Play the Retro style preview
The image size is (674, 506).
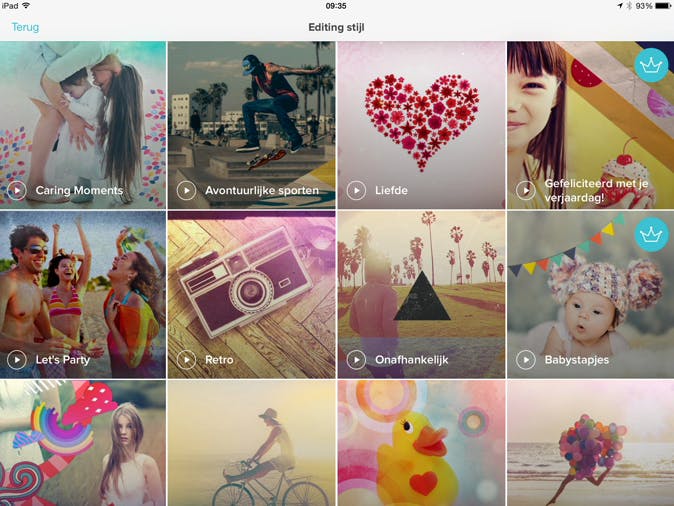click(x=186, y=359)
